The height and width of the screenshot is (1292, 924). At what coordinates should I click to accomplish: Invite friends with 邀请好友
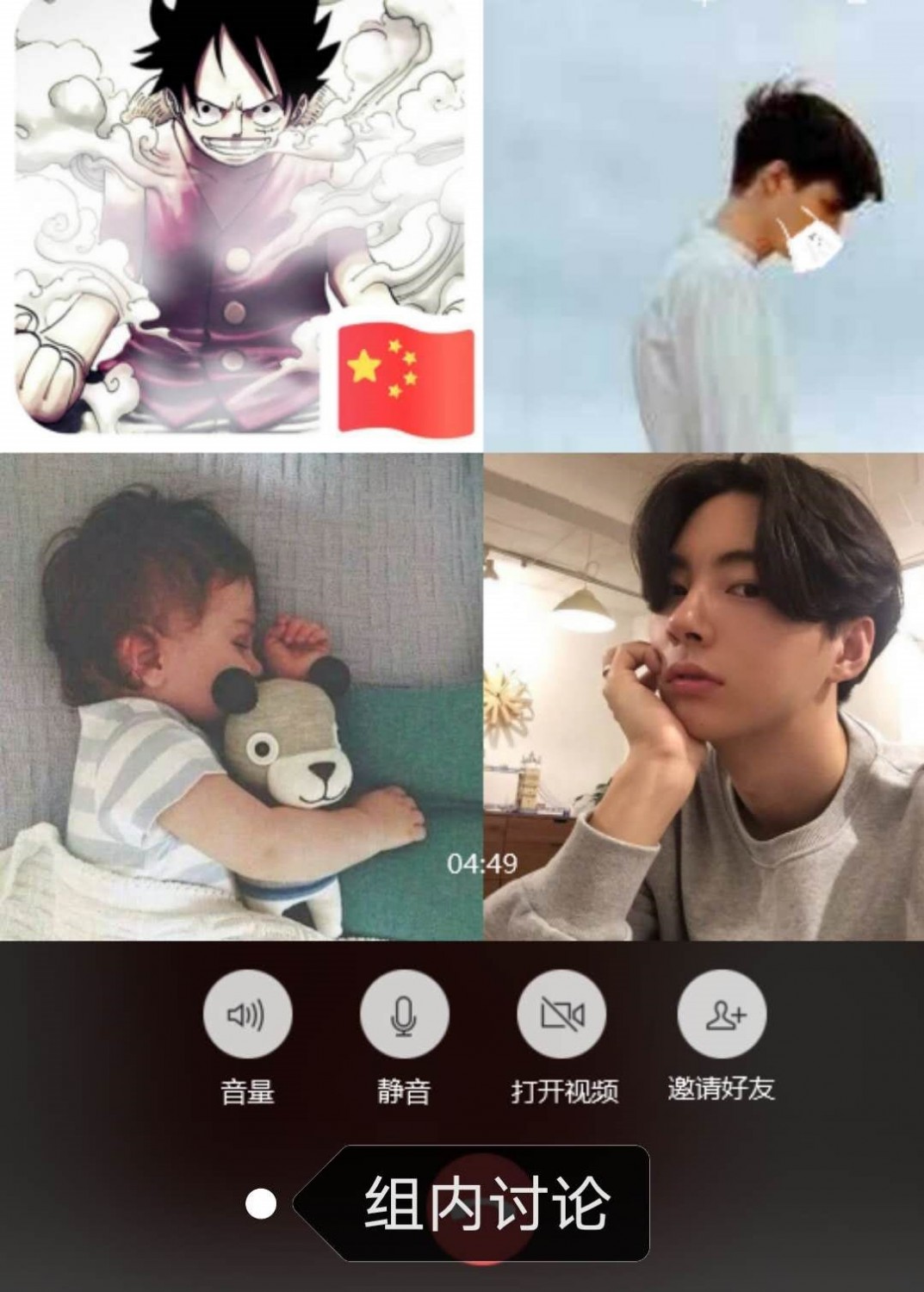(722, 1015)
